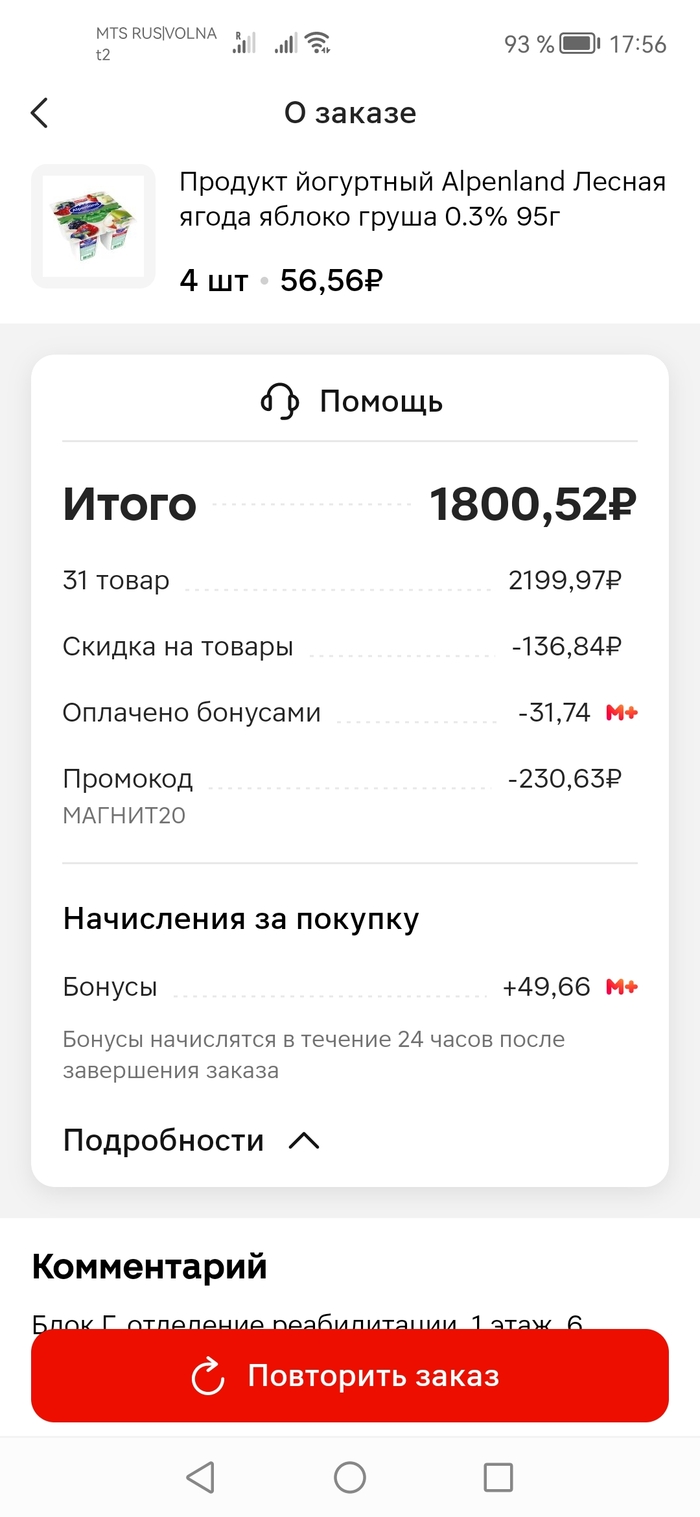
Task: Go back from the order details
Action: click(x=39, y=113)
